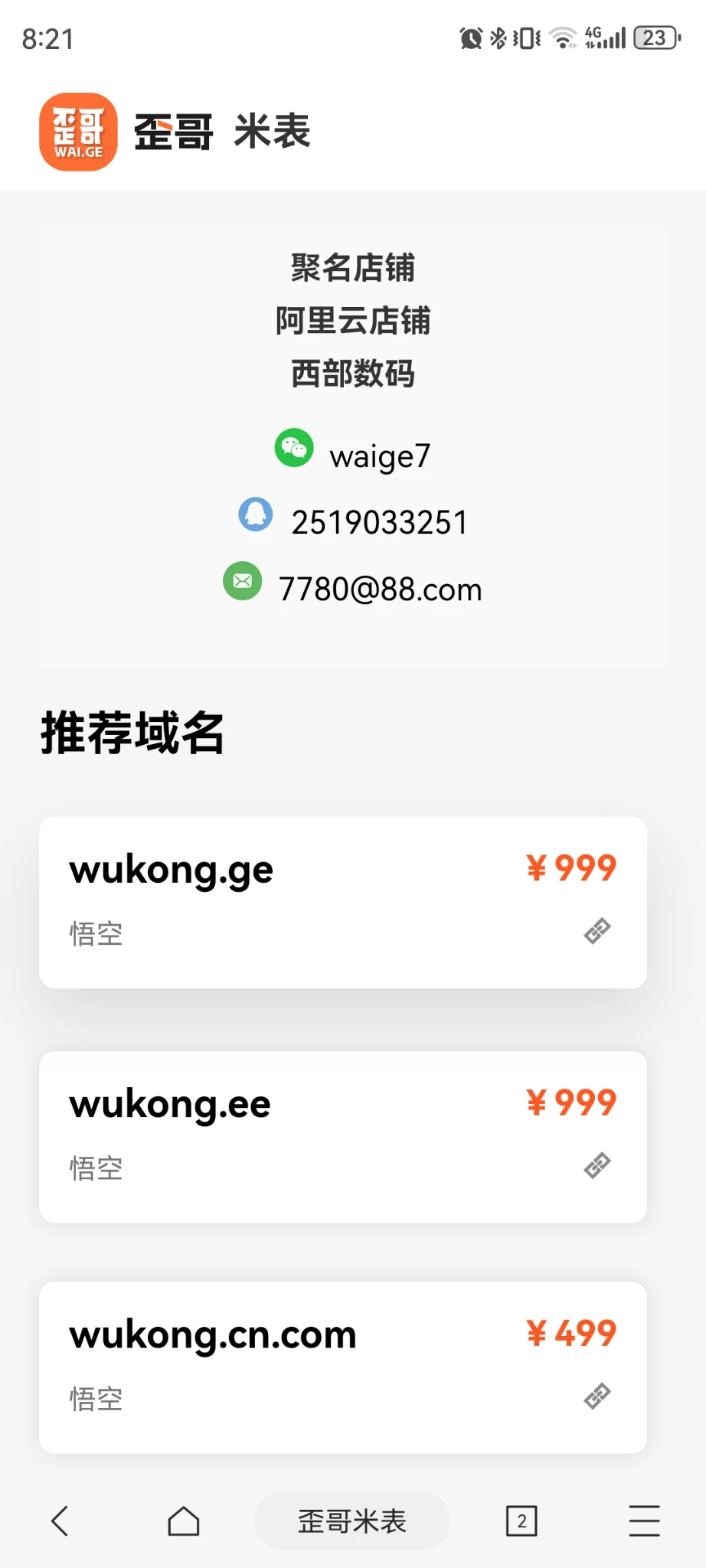The width and height of the screenshot is (706, 1568).
Task: Go back with the browser back arrow
Action: click(60, 1521)
